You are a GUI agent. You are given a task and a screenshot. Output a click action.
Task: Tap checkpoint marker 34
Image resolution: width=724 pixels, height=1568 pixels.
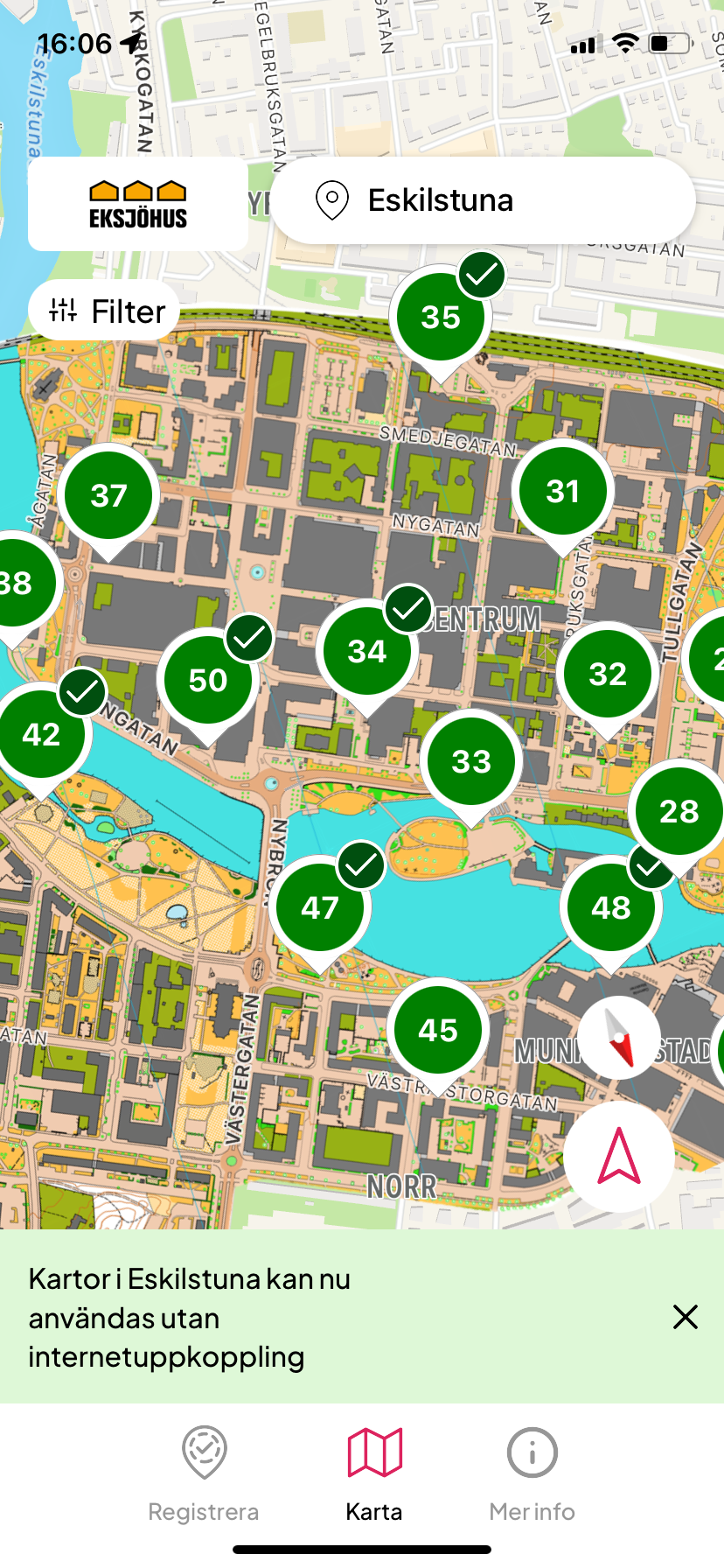pyautogui.click(x=367, y=651)
